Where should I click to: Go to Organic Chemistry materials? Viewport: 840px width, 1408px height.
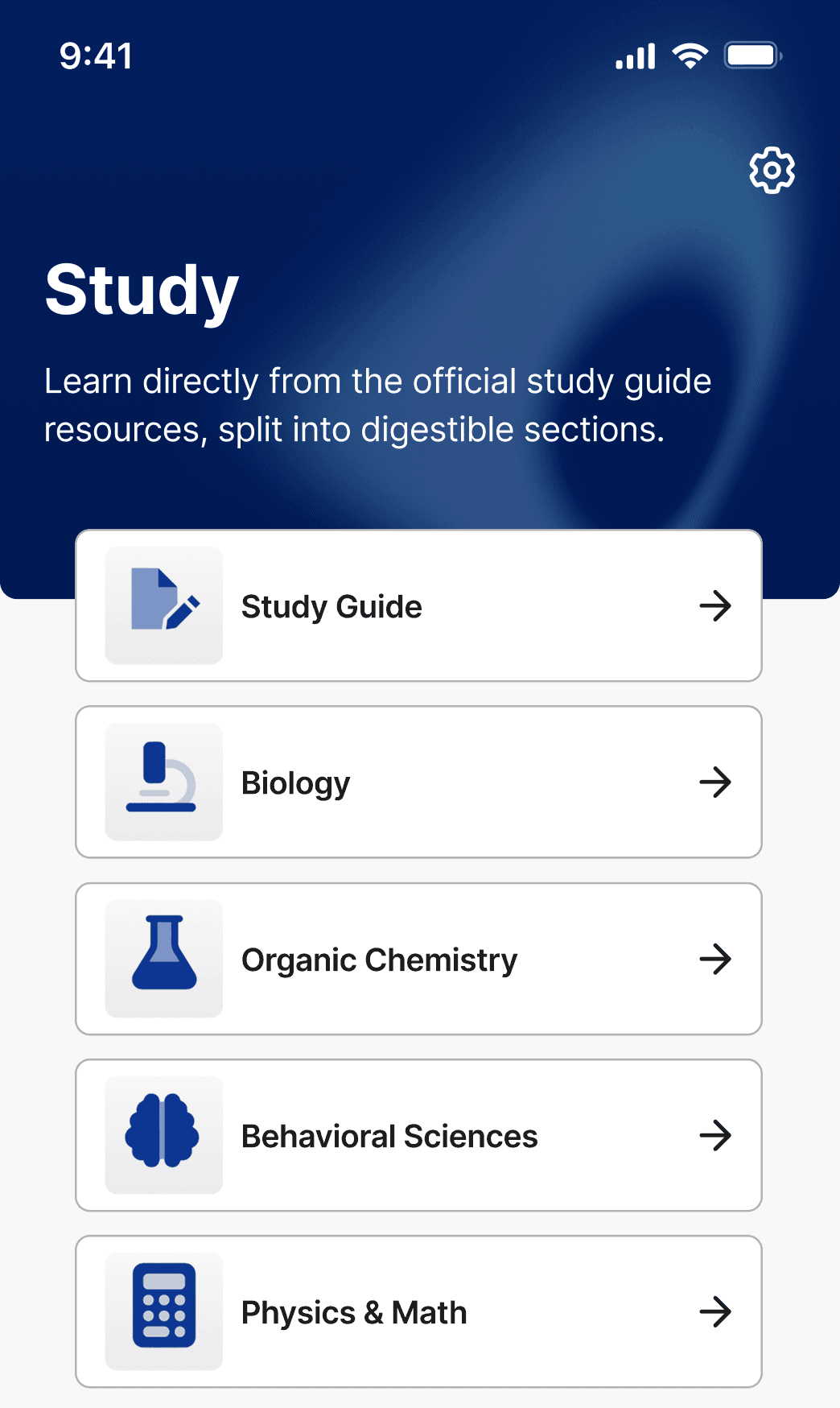click(x=418, y=959)
